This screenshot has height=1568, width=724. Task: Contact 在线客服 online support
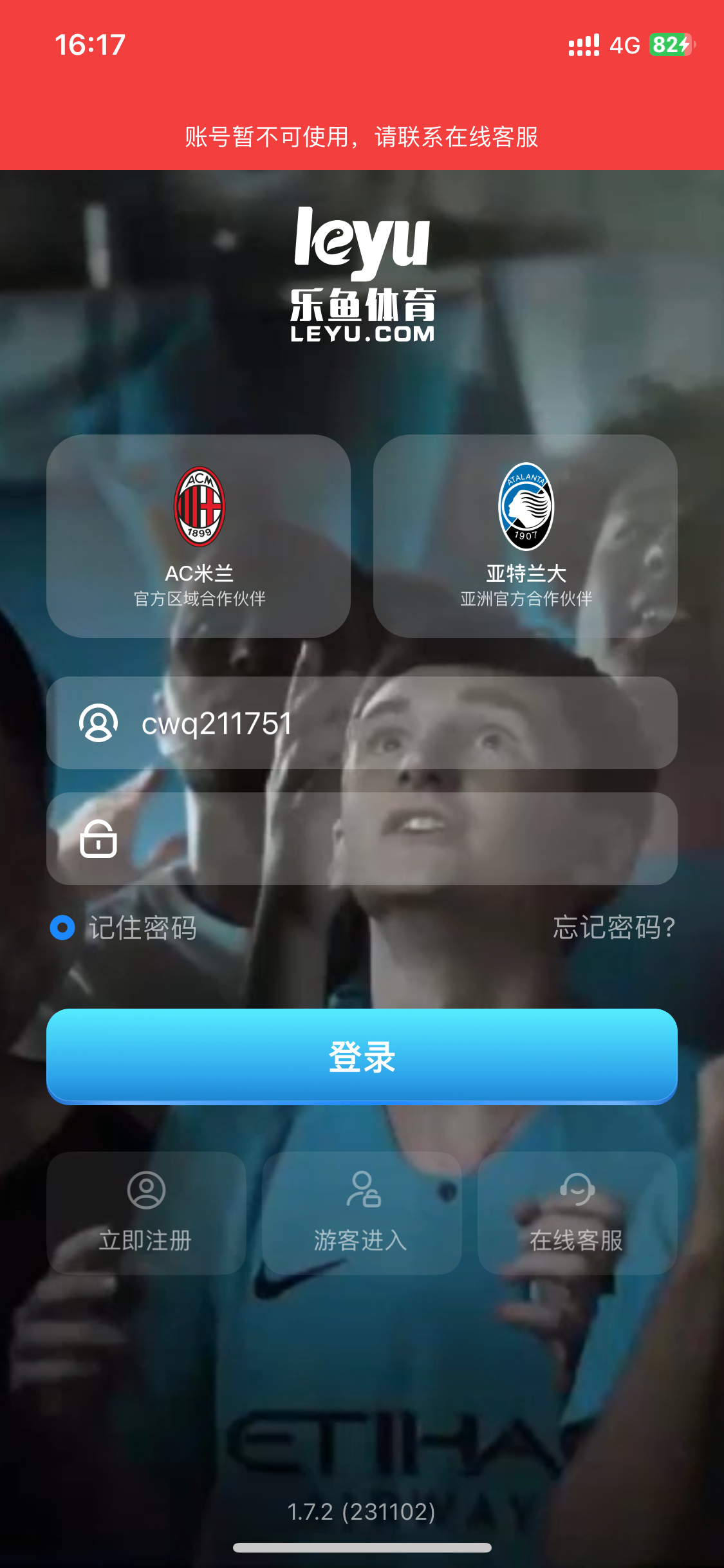pyautogui.click(x=577, y=1213)
